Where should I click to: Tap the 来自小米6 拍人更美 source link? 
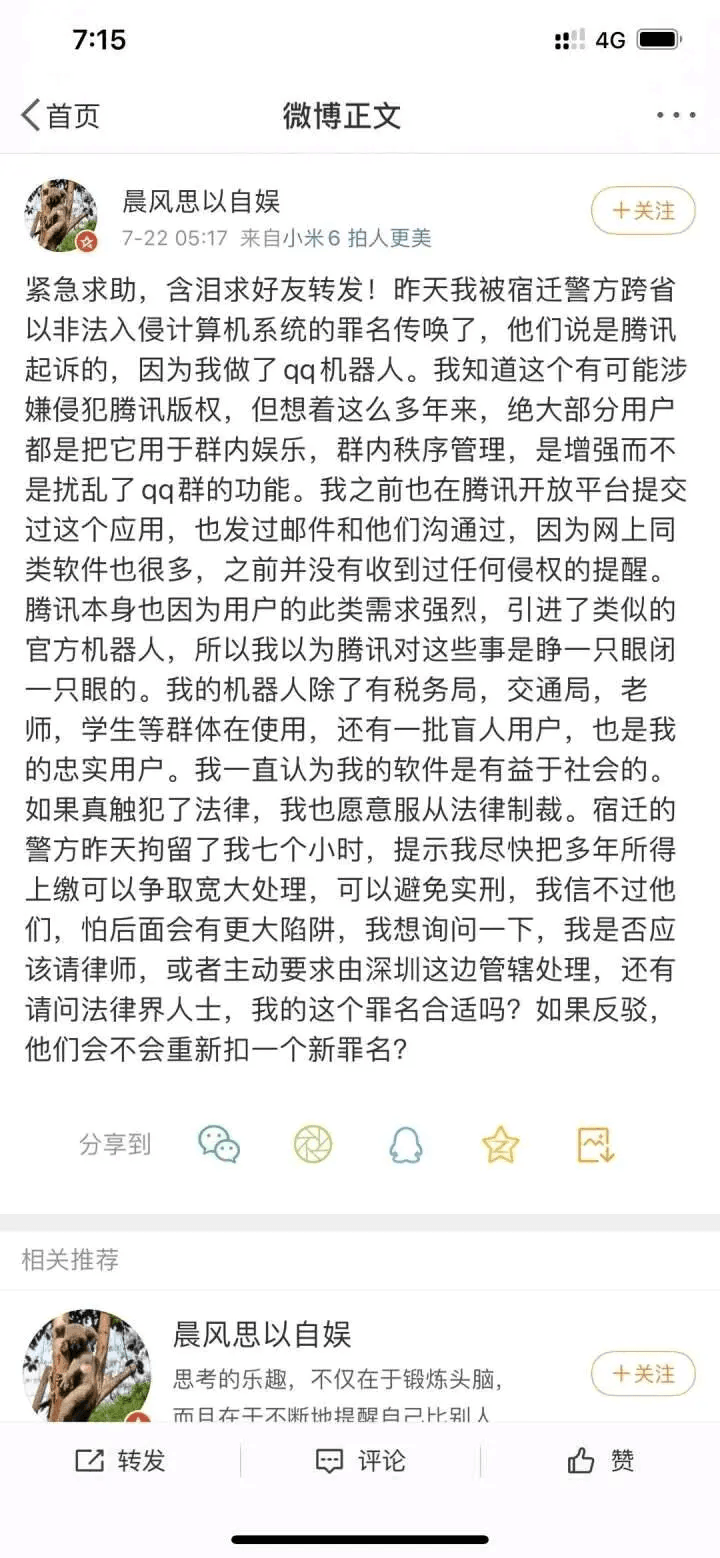(335, 239)
